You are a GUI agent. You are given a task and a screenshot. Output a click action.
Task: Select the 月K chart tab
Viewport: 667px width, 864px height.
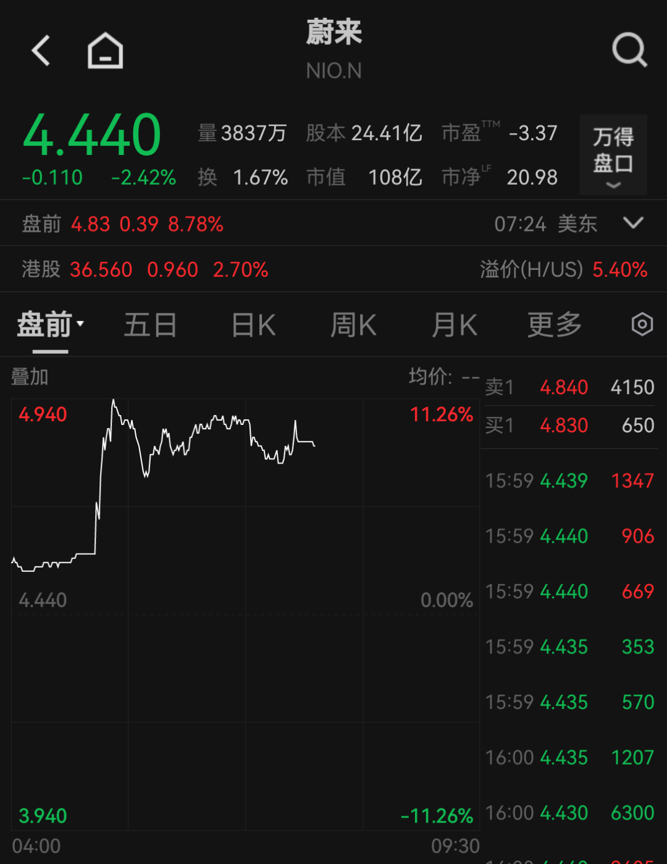454,324
